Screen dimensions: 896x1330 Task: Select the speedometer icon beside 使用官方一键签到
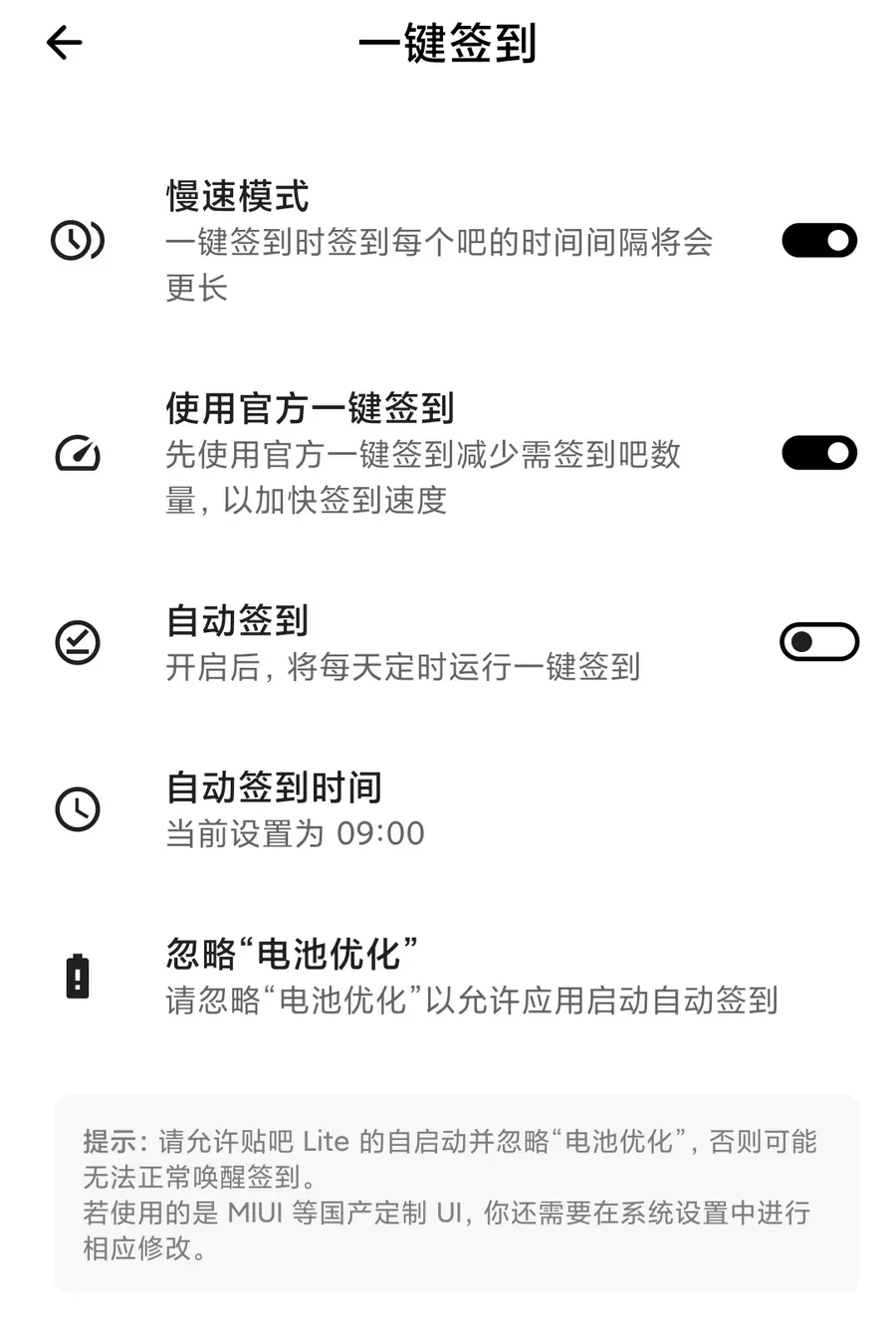click(77, 454)
